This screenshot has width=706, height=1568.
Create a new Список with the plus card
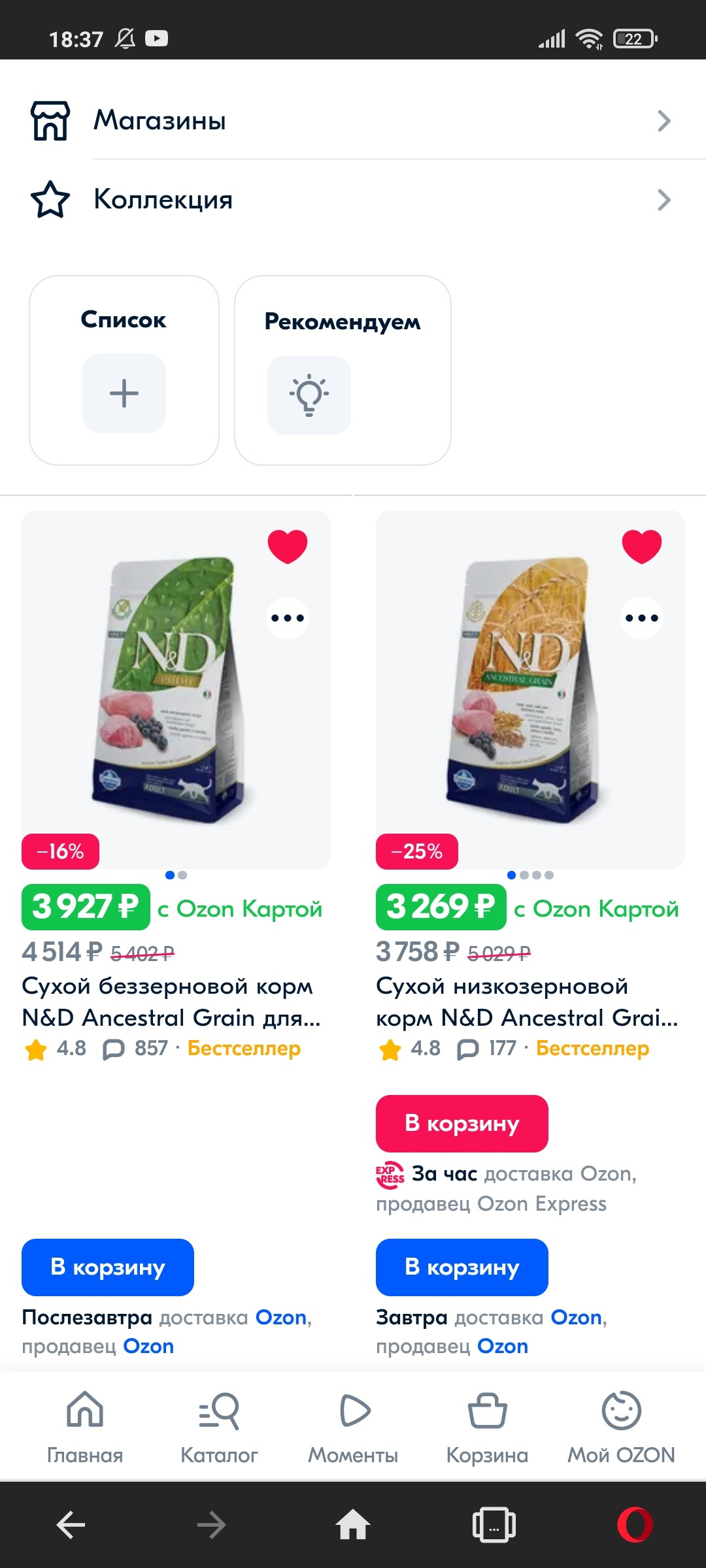click(124, 393)
